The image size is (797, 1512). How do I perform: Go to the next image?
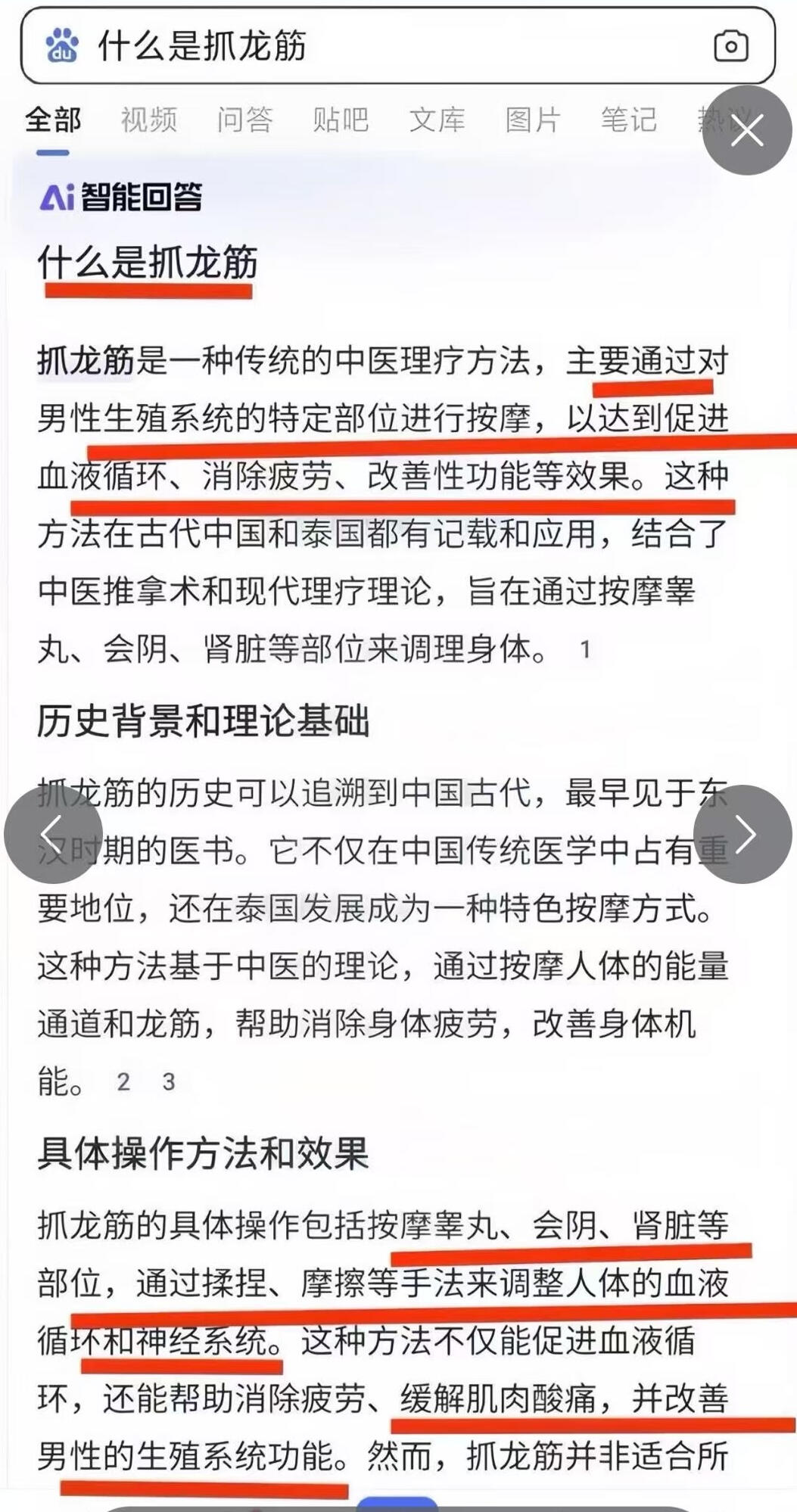click(743, 834)
